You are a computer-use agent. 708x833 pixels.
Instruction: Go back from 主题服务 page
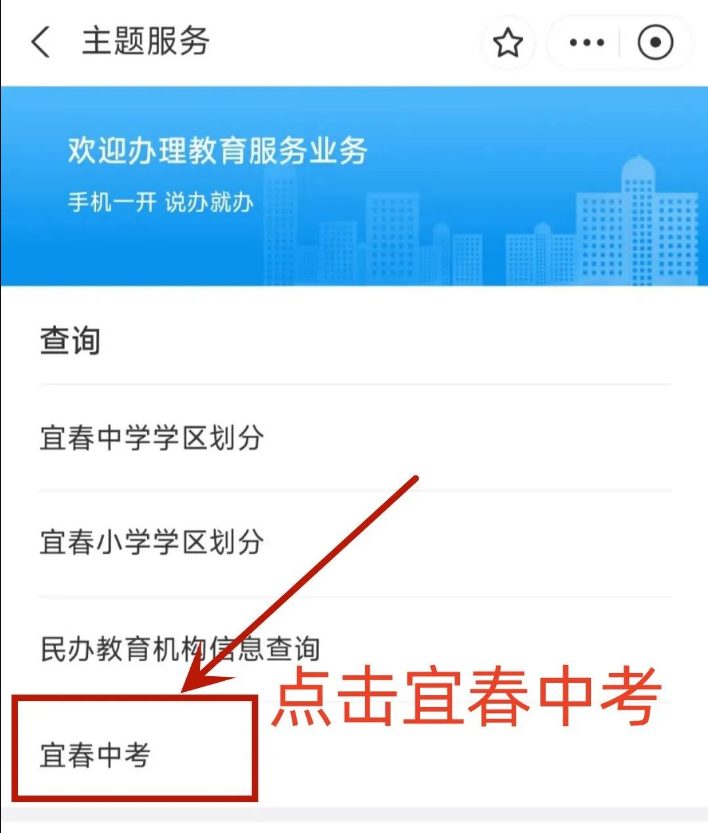(41, 43)
